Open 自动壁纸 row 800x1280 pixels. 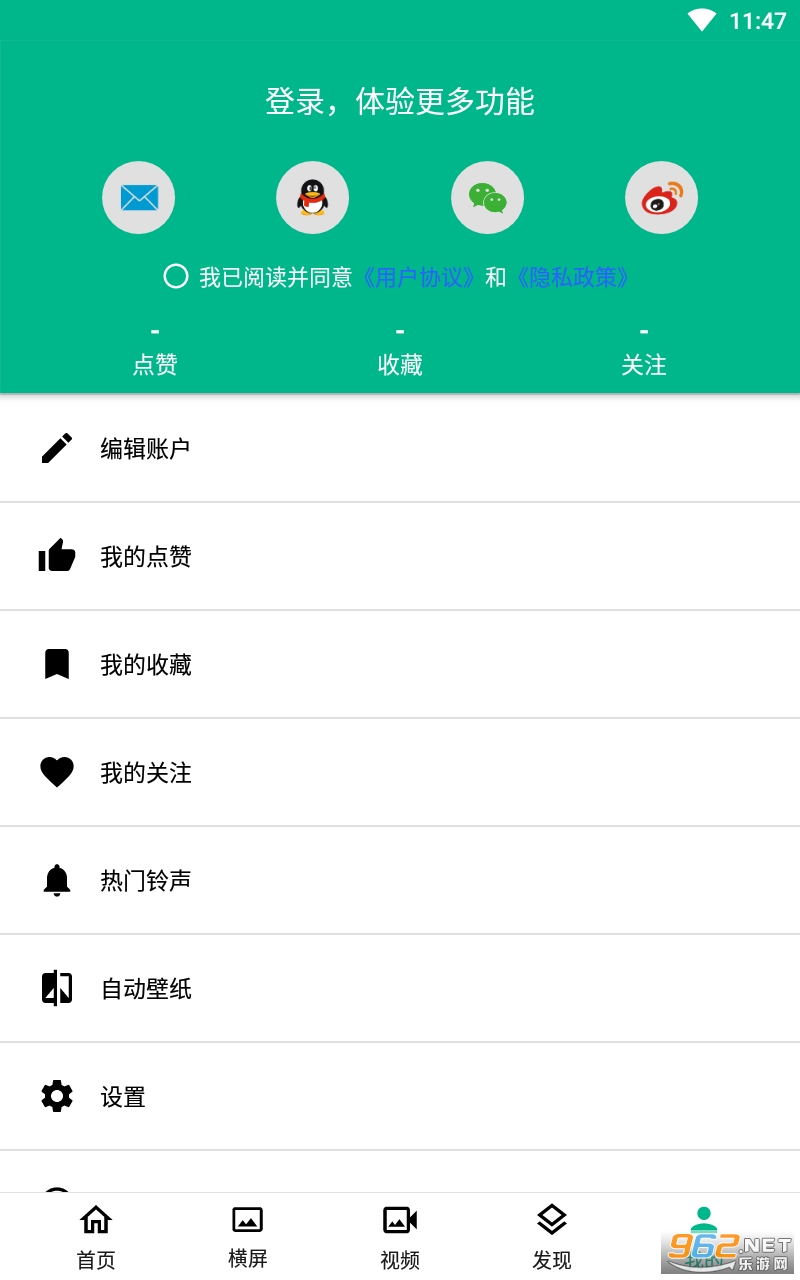[x=400, y=988]
